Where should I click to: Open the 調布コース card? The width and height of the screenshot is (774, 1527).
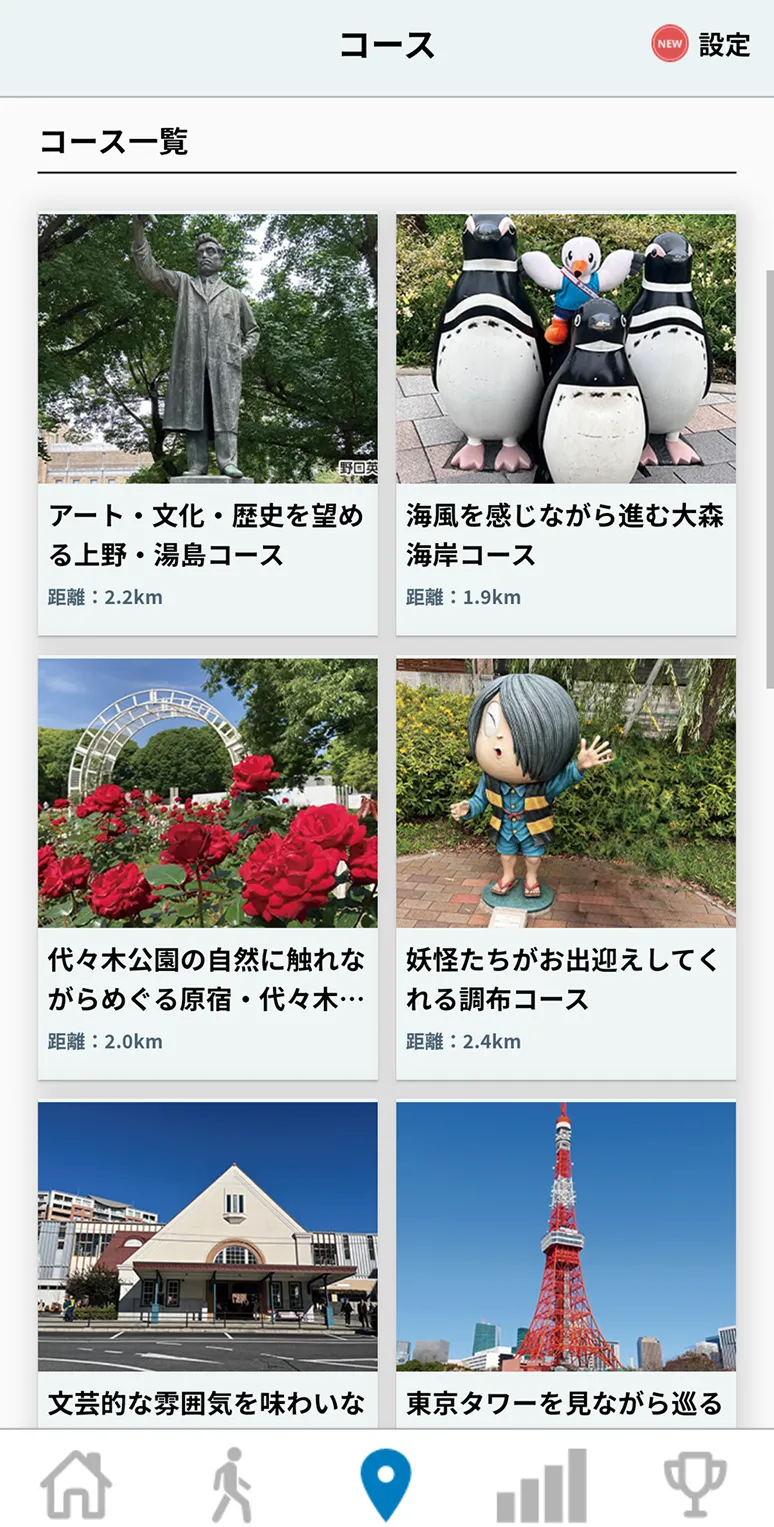pyautogui.click(x=565, y=868)
